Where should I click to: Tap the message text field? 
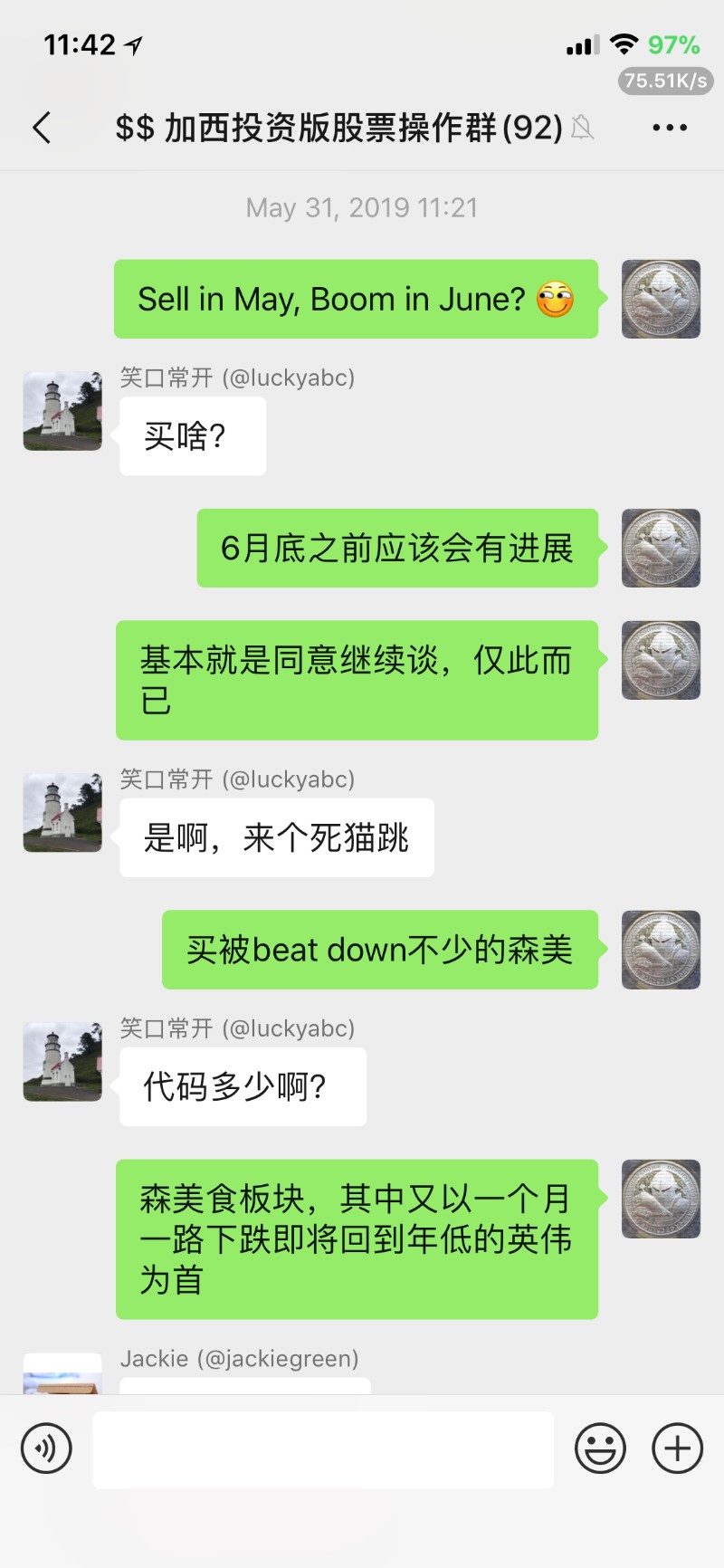tap(322, 1449)
